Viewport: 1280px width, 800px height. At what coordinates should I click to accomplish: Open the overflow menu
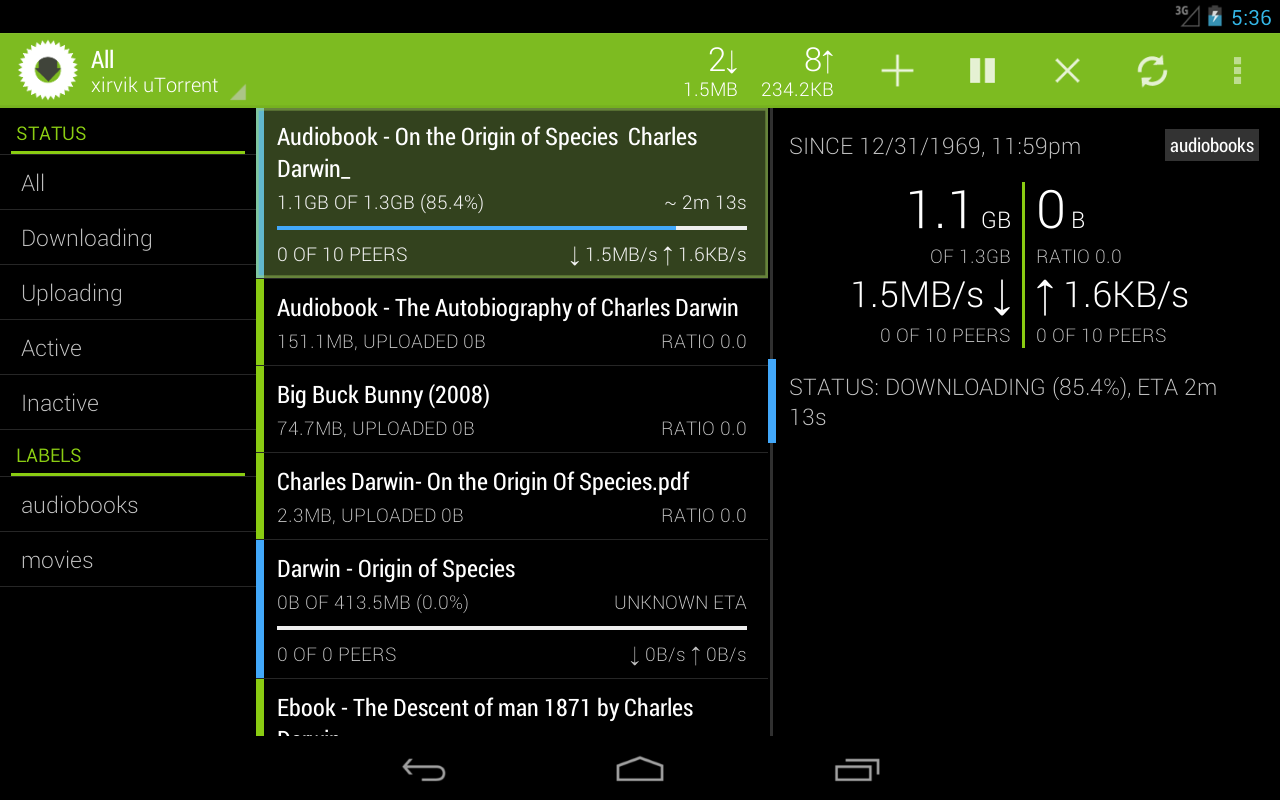click(1237, 71)
